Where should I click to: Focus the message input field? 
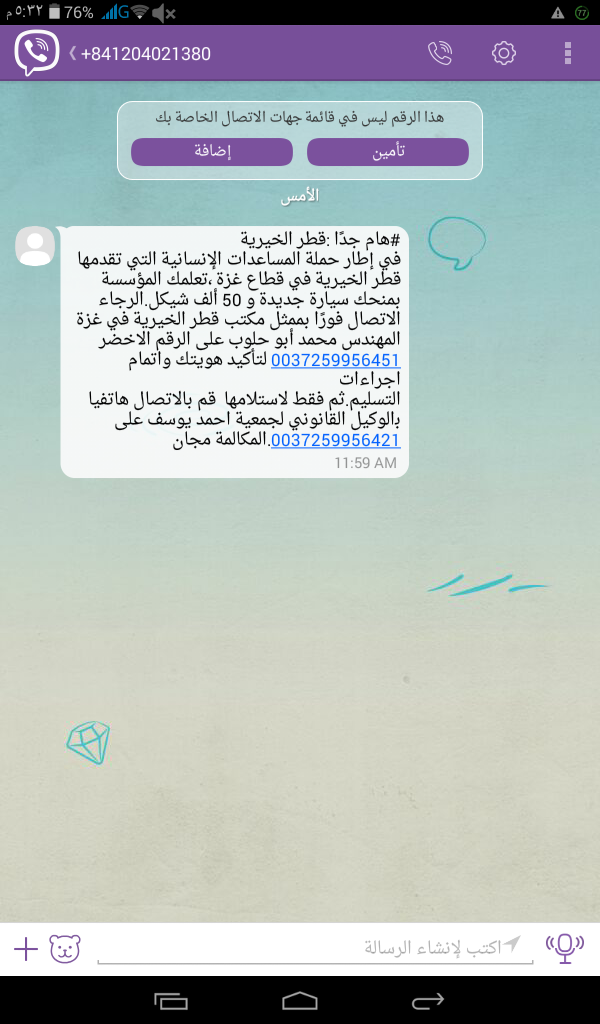click(315, 948)
